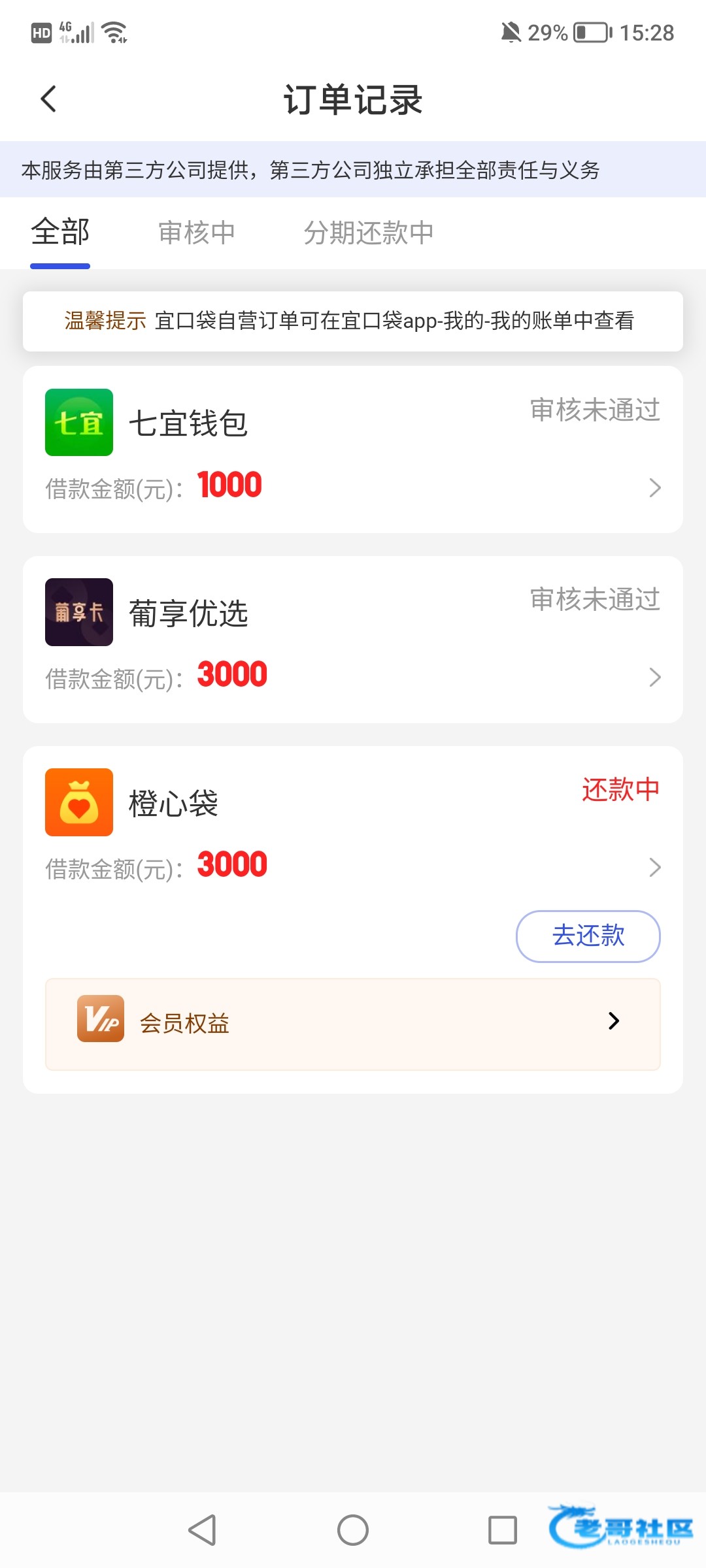Select the 分期还款中 tab
Image resolution: width=706 pixels, height=1568 pixels.
coord(369,233)
